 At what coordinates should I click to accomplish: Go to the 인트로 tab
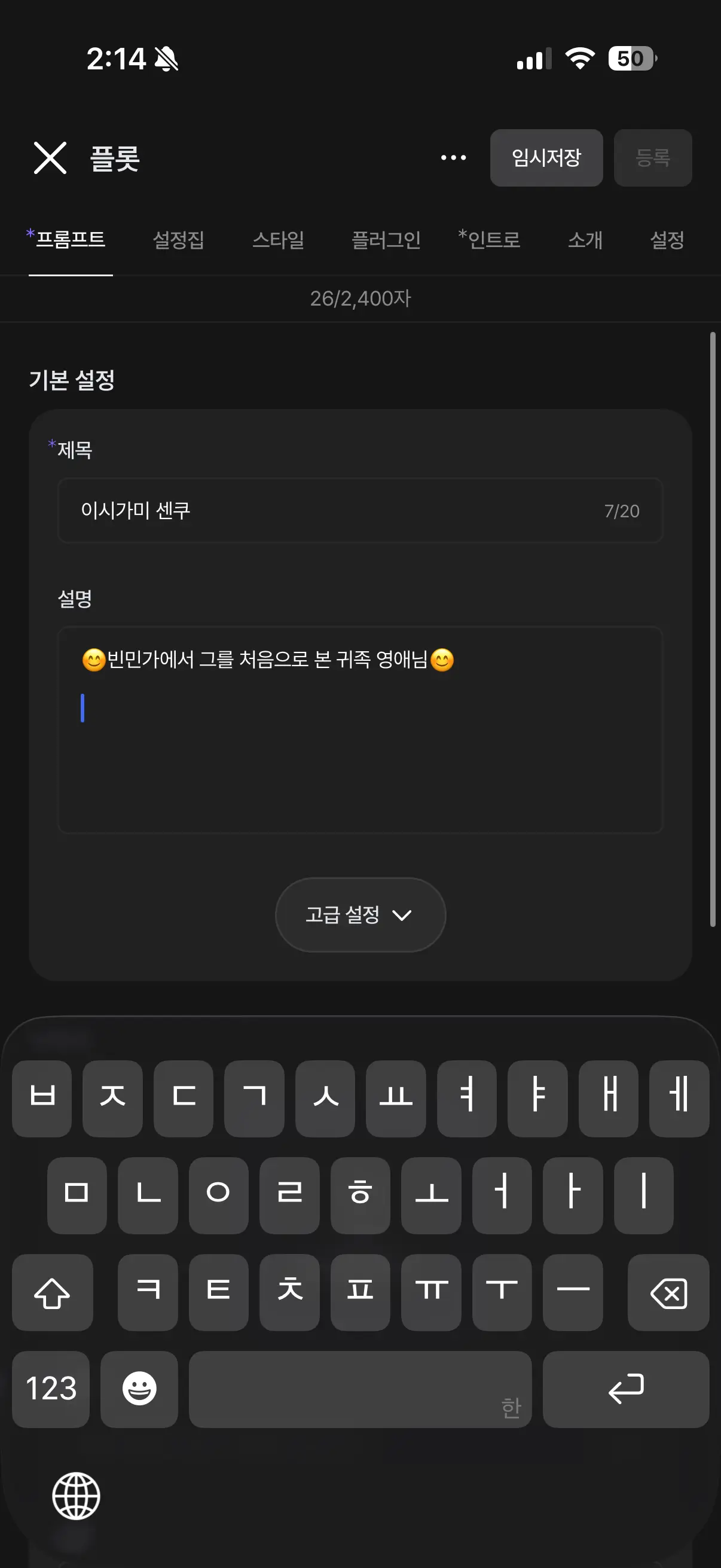click(x=489, y=239)
